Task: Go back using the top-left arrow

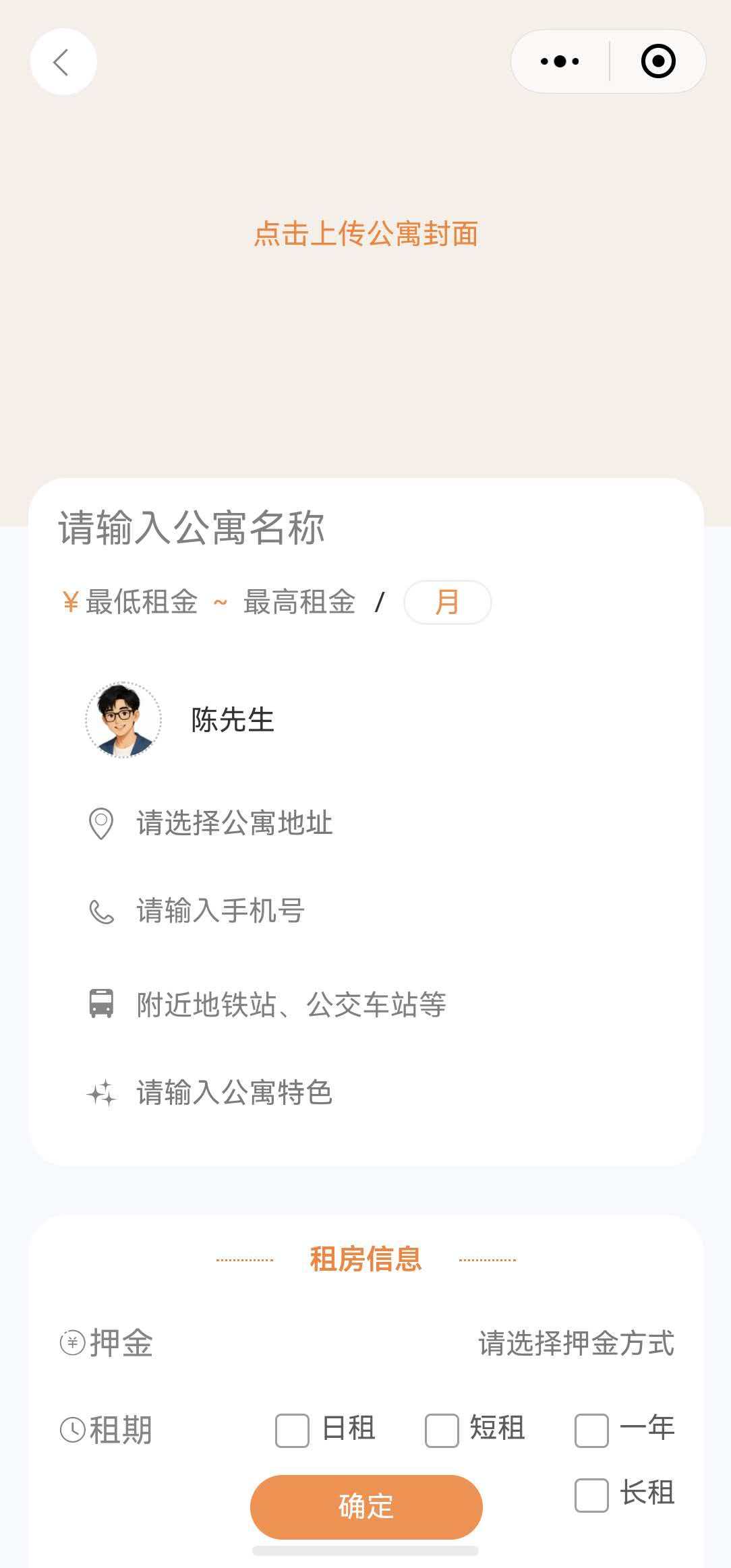Action: [x=63, y=62]
